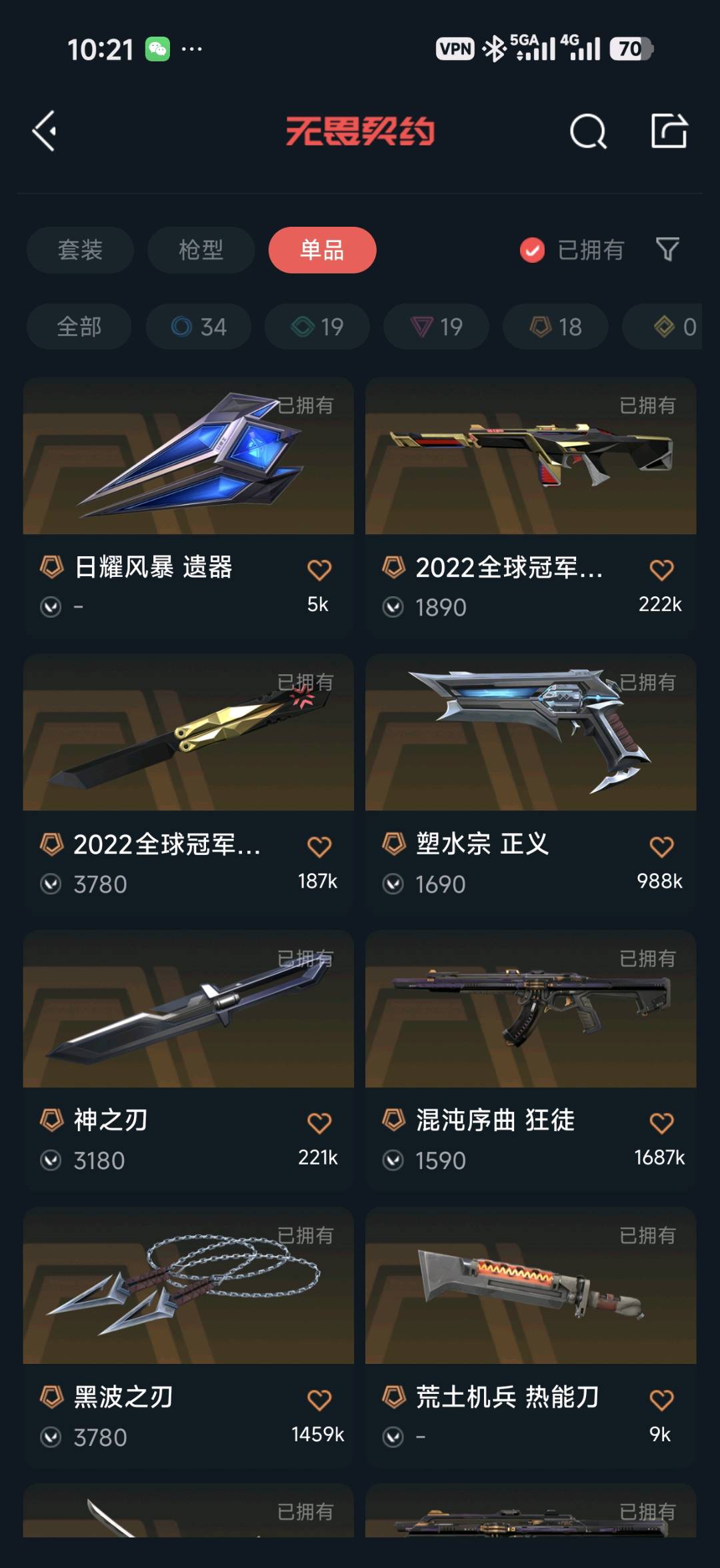Go back with the top-left arrow
The image size is (720, 1568).
[45, 131]
